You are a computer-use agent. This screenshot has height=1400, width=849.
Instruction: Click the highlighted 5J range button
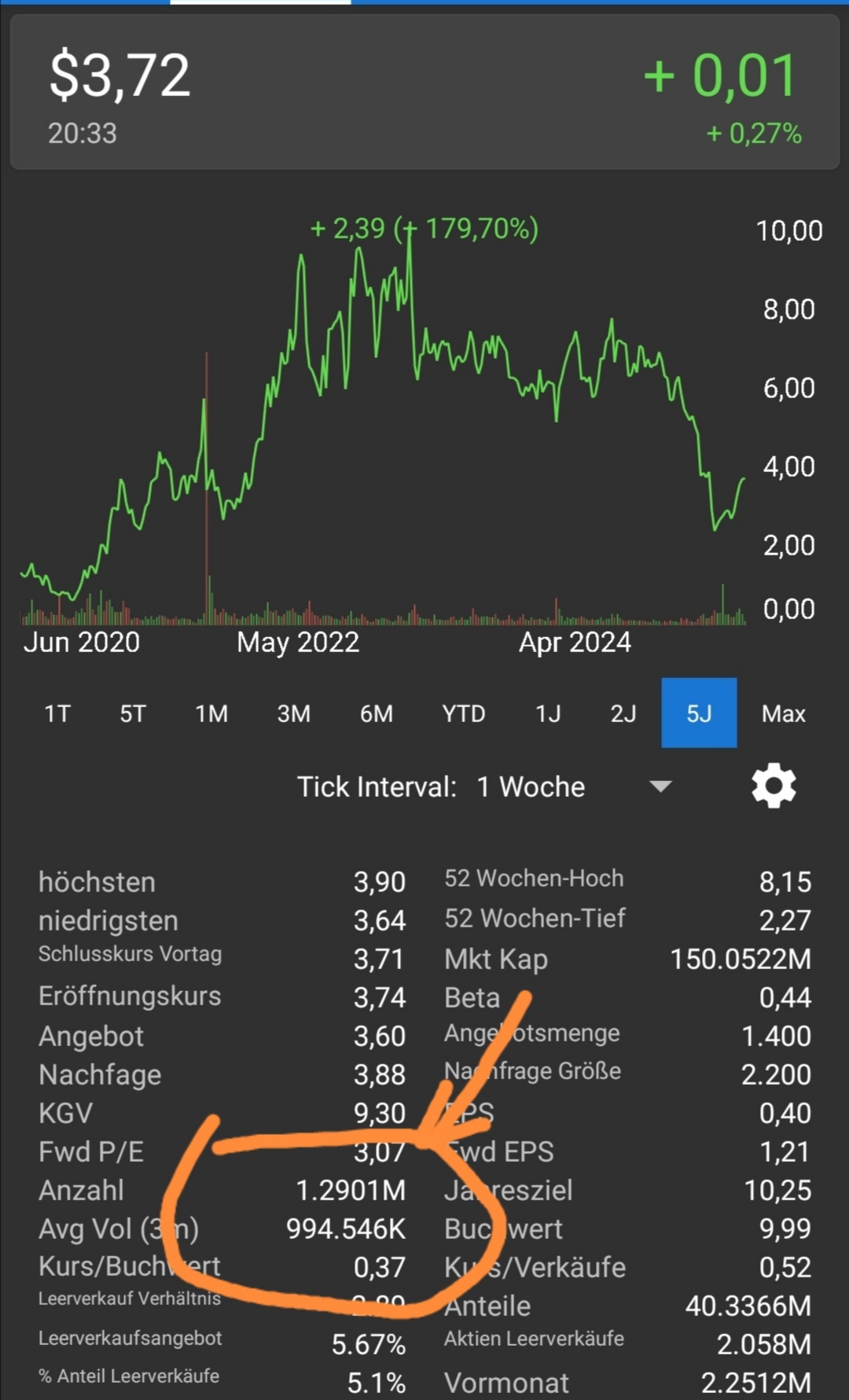tap(699, 713)
